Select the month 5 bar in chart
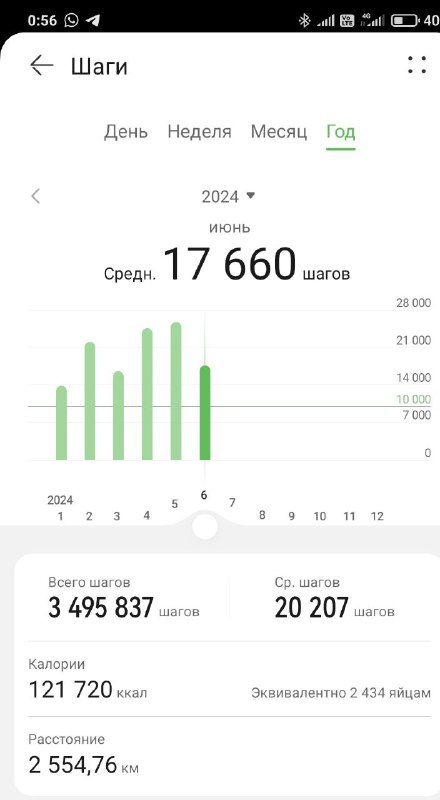Screen dimensions: 440x800 (x=176, y=391)
